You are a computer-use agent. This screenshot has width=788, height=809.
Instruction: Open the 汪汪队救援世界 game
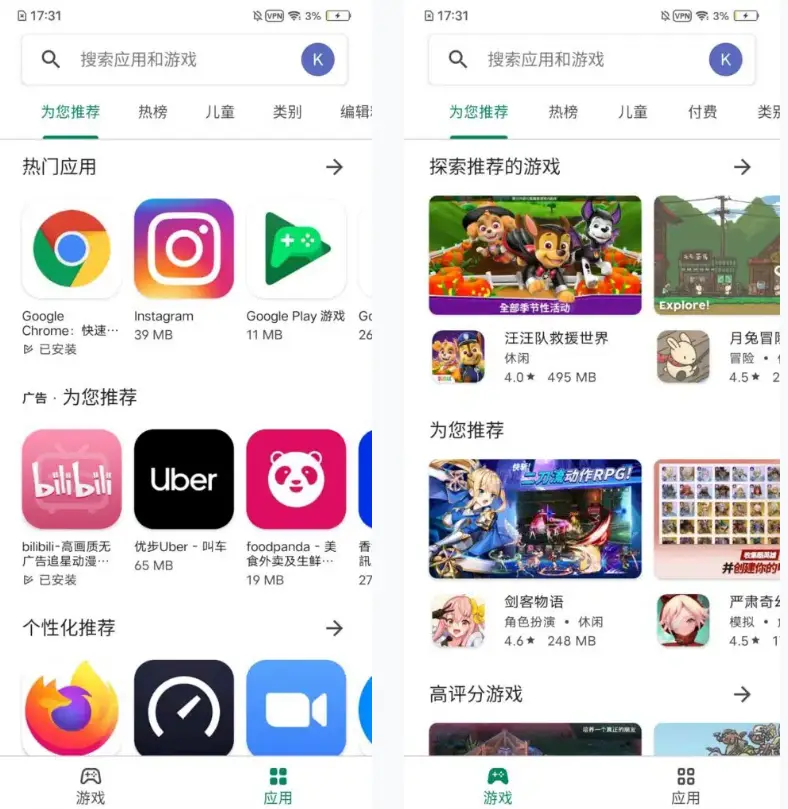tap(535, 357)
